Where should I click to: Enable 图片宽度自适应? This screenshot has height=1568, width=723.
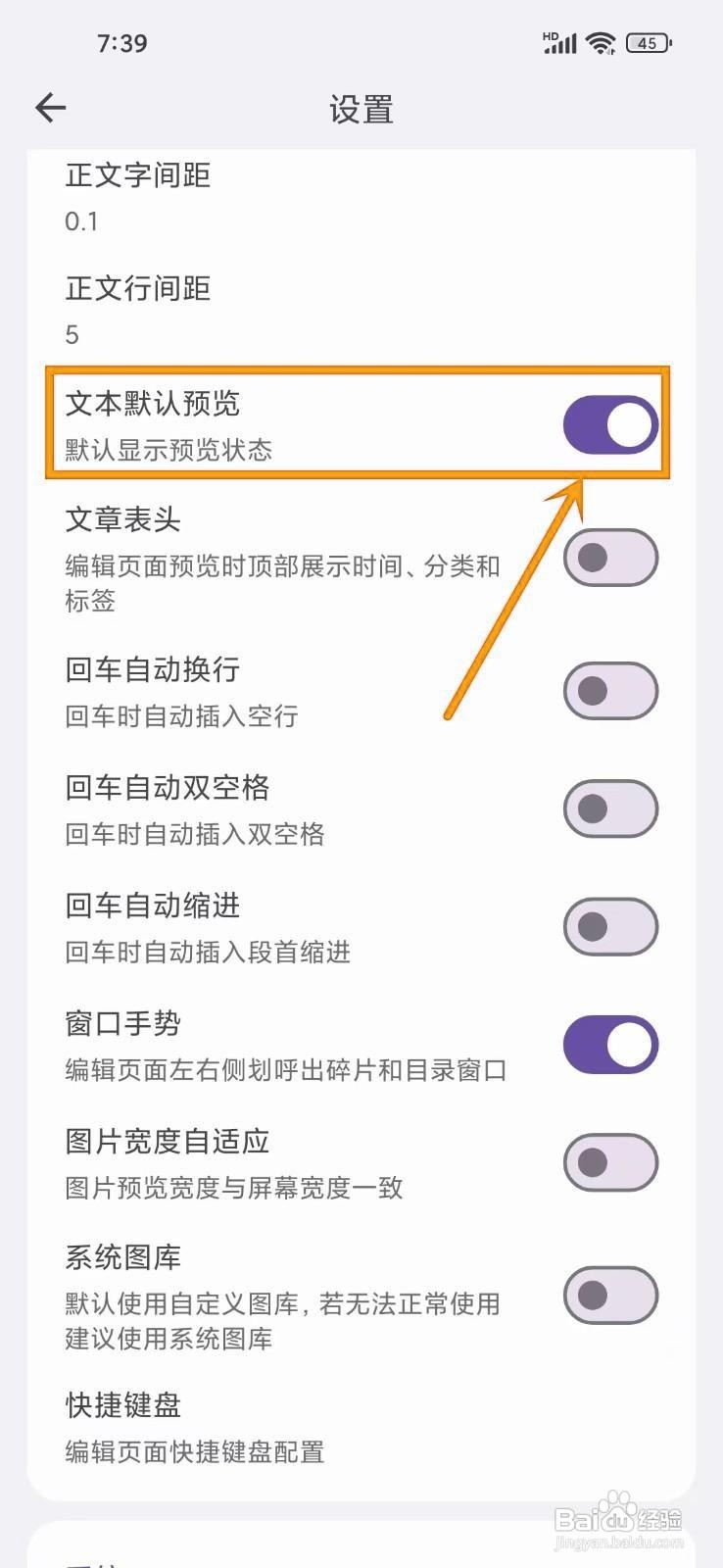point(609,1161)
